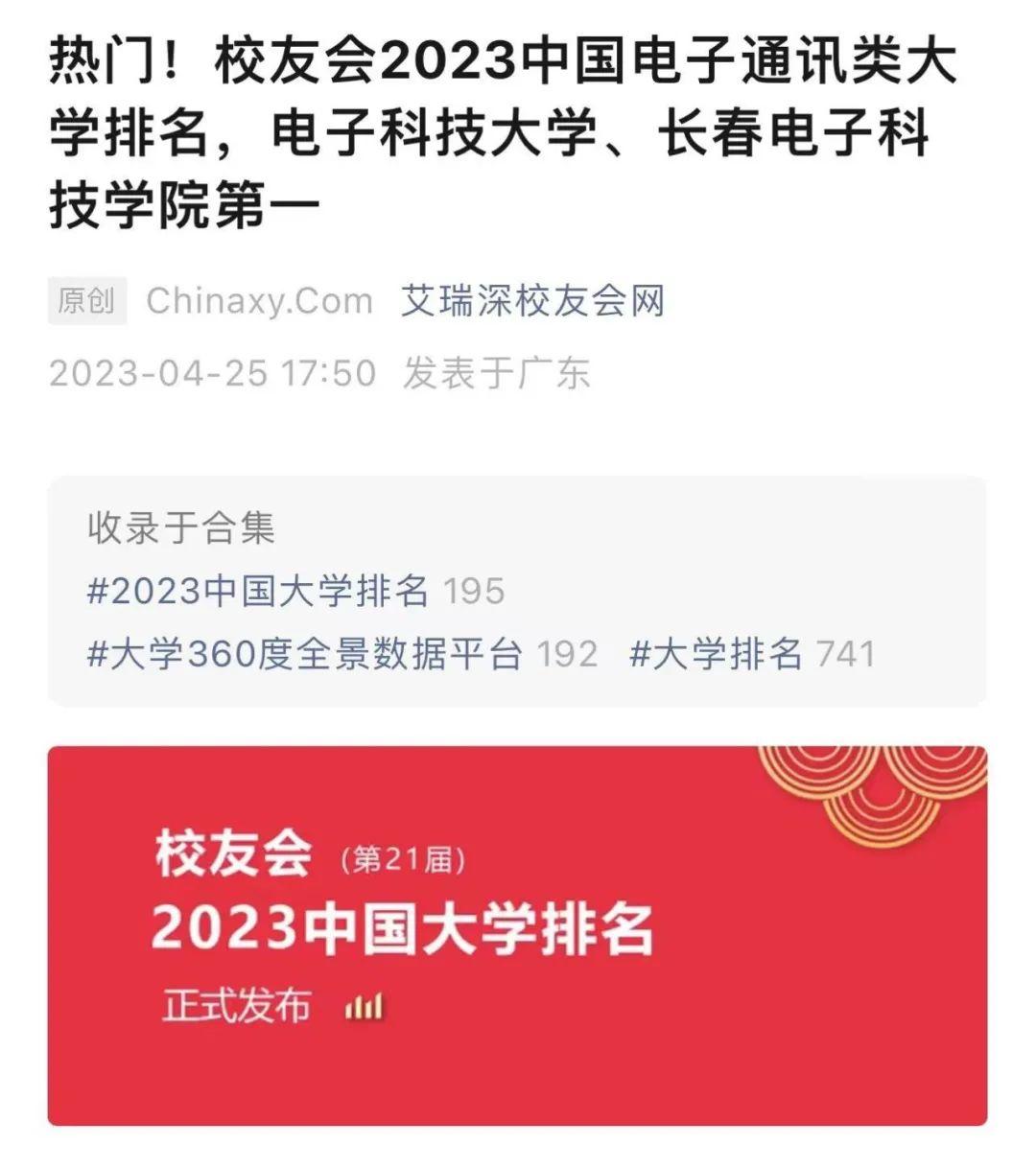This screenshot has width=1036, height=1168.
Task: Open the #2023中国大学排名 collection tag
Action: (258, 591)
